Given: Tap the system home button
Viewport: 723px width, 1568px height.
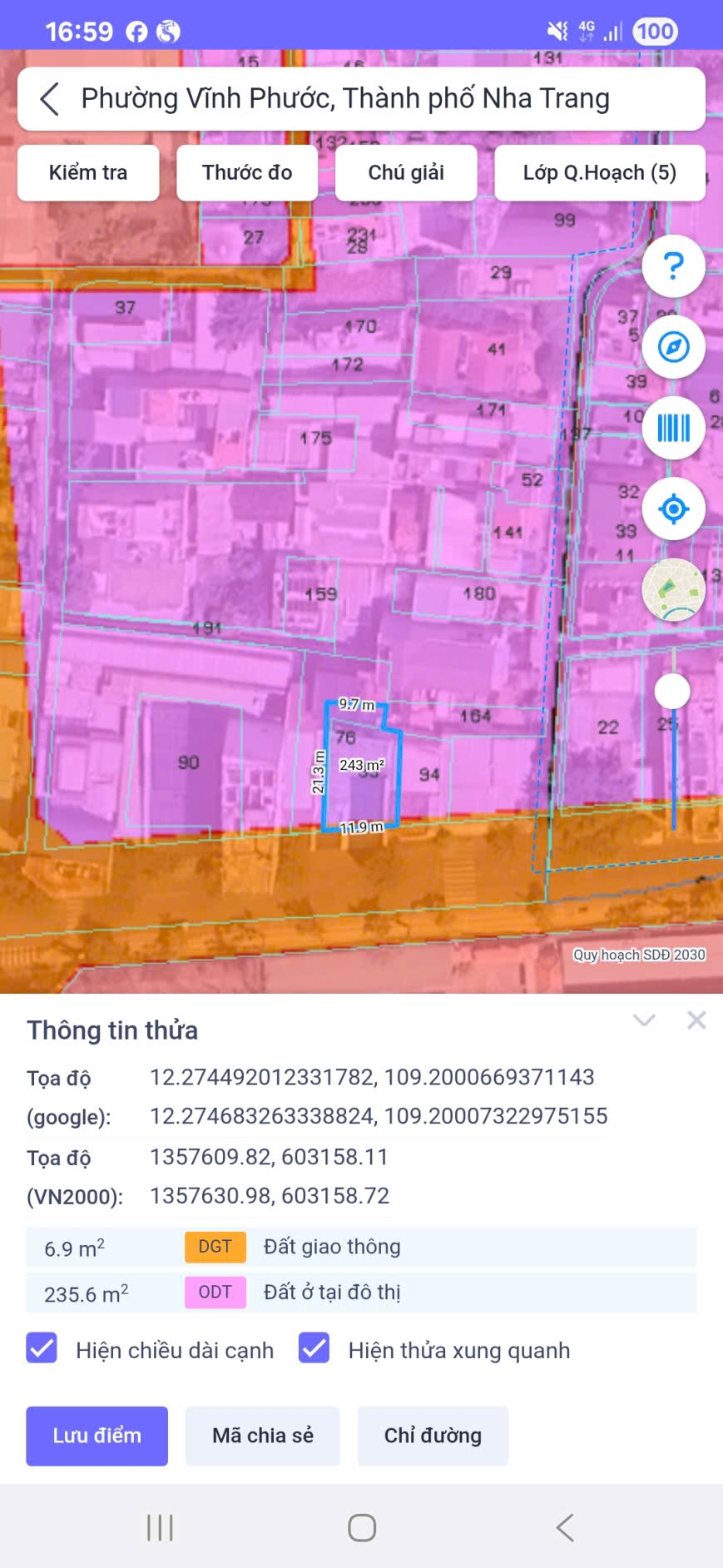Looking at the screenshot, I should pyautogui.click(x=362, y=1527).
